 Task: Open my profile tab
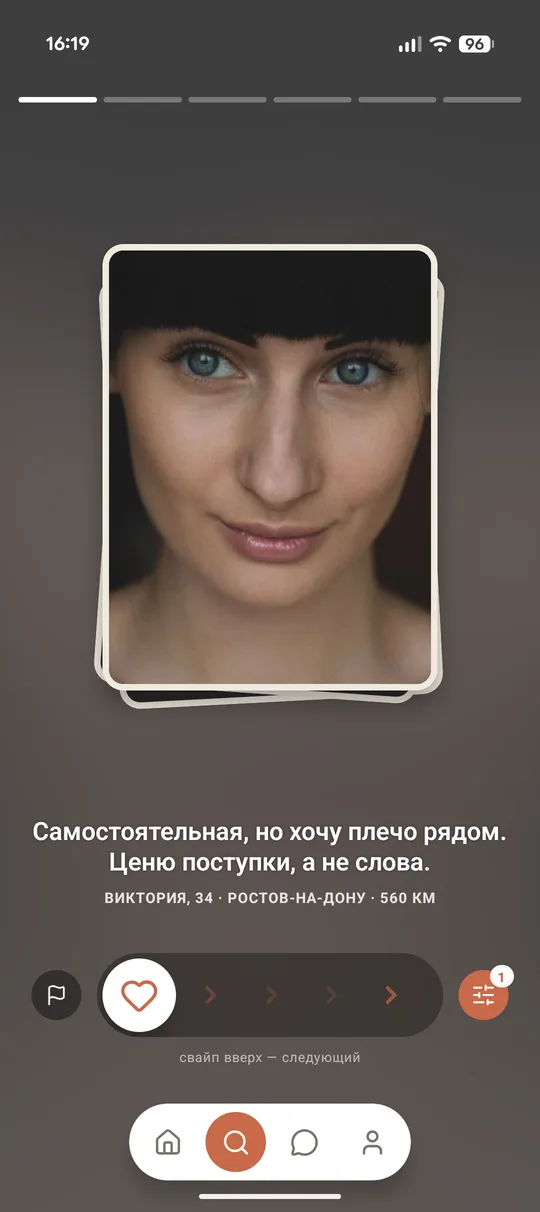372,1142
